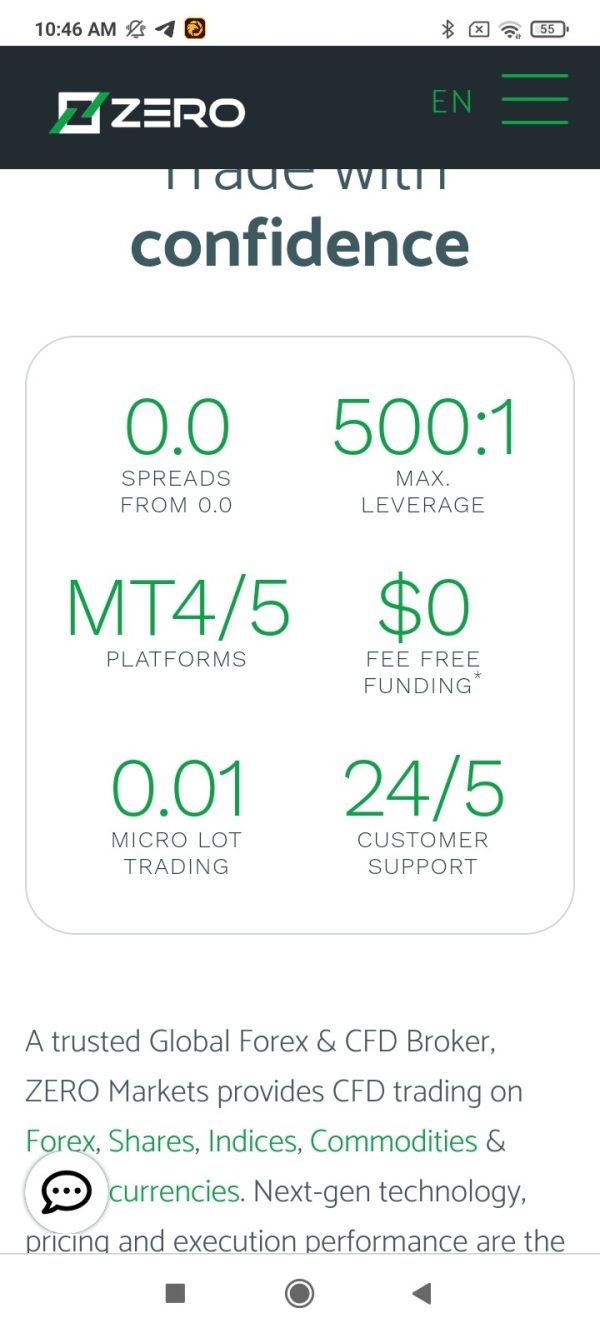Open the Forex link
600x1333 pixels.
click(x=60, y=1141)
